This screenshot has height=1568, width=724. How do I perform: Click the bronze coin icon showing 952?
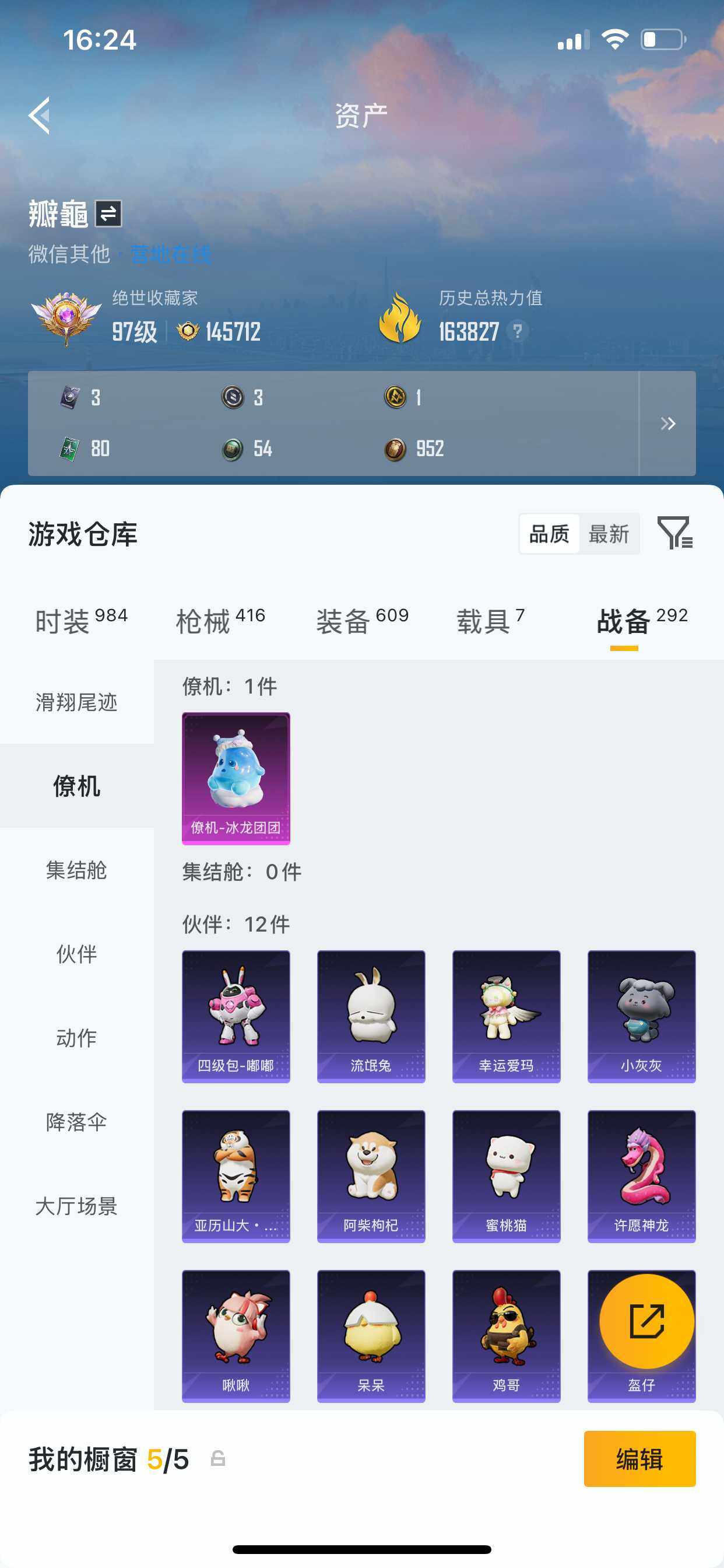click(396, 449)
